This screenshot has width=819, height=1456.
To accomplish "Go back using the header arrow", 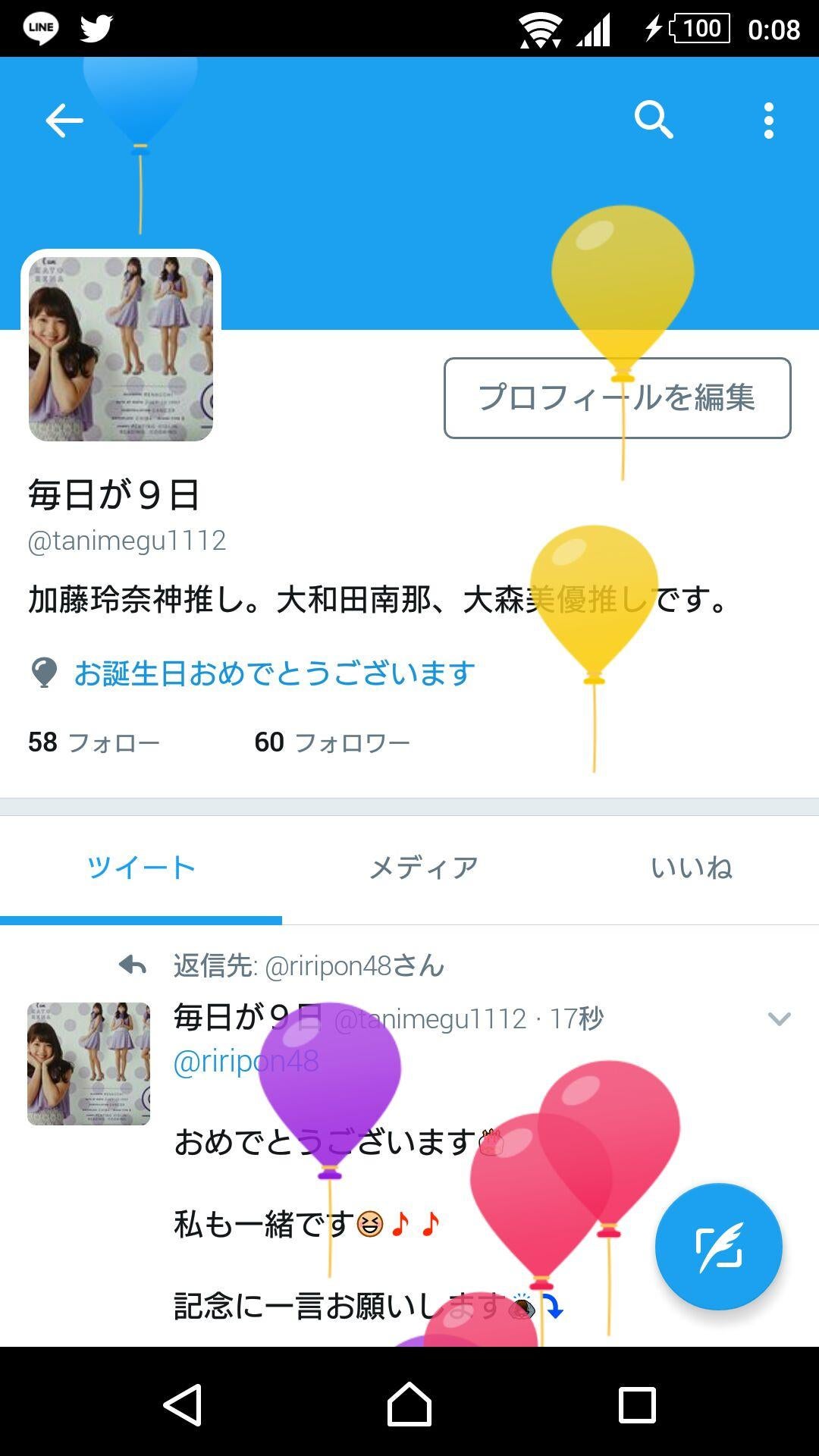I will [x=64, y=121].
